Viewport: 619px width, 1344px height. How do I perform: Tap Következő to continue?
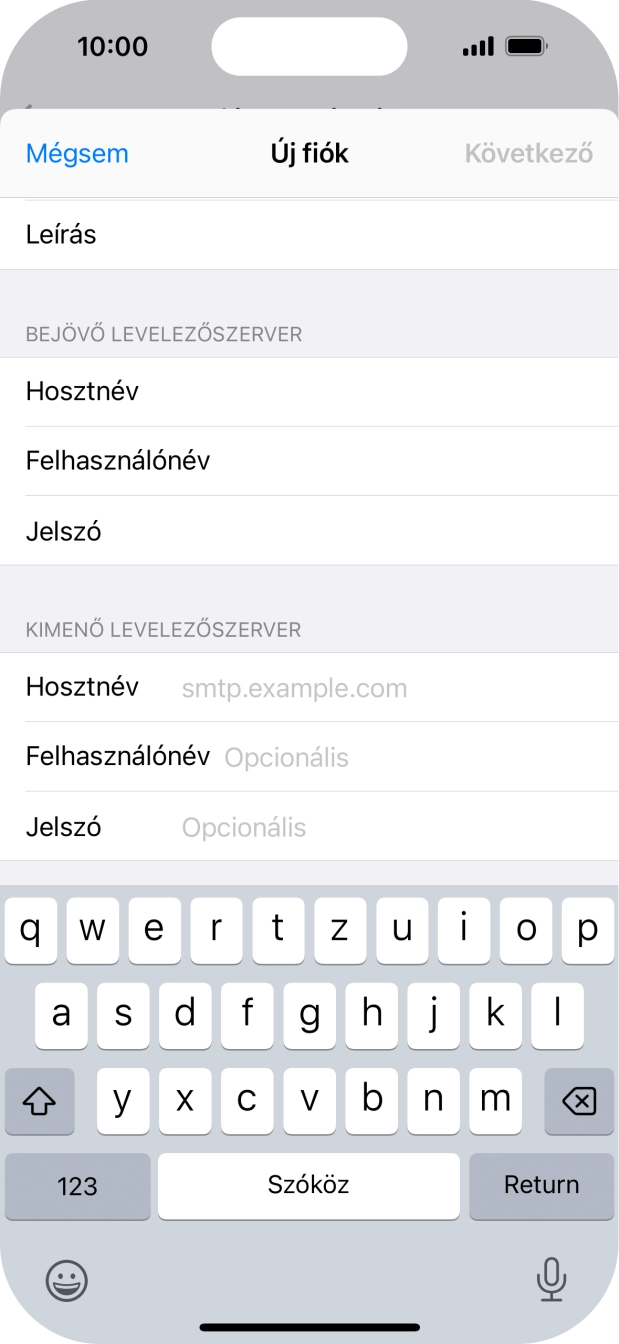click(528, 153)
